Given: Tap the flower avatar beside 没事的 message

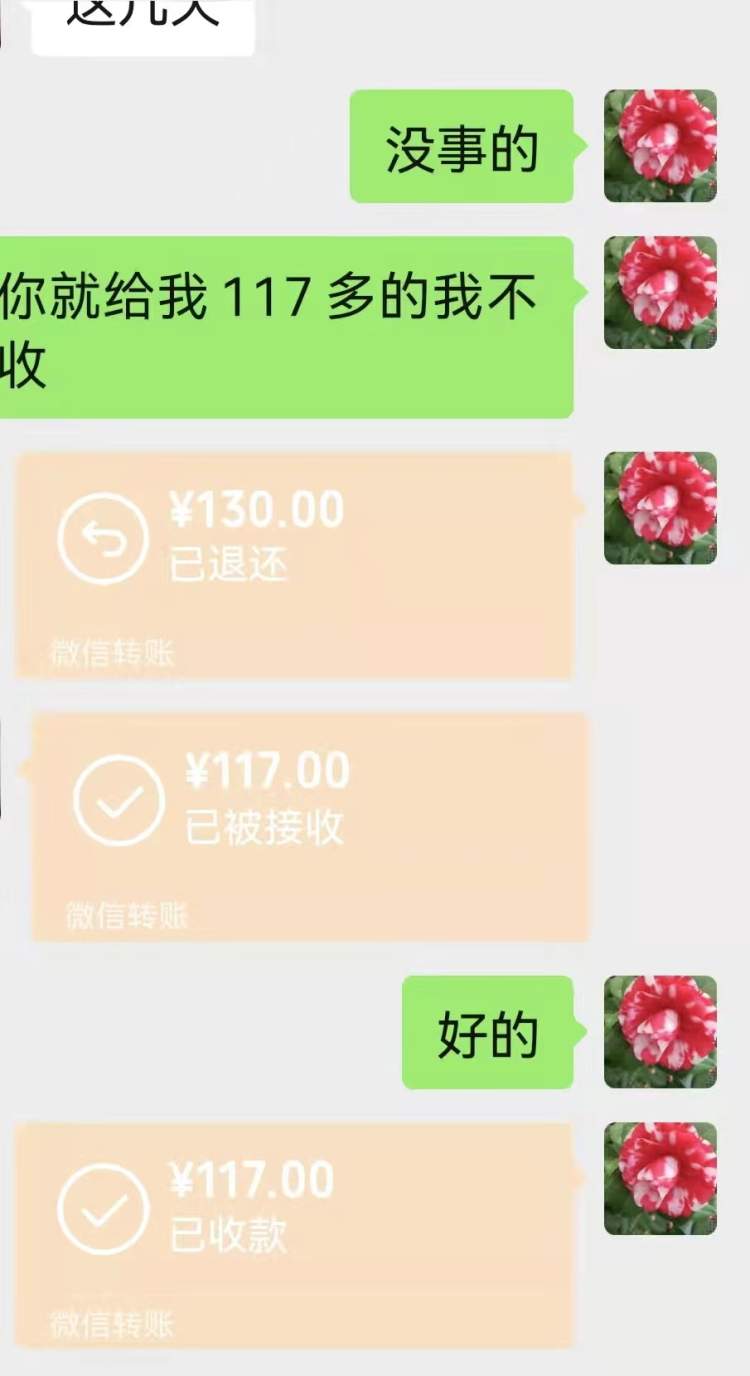Looking at the screenshot, I should (660, 146).
